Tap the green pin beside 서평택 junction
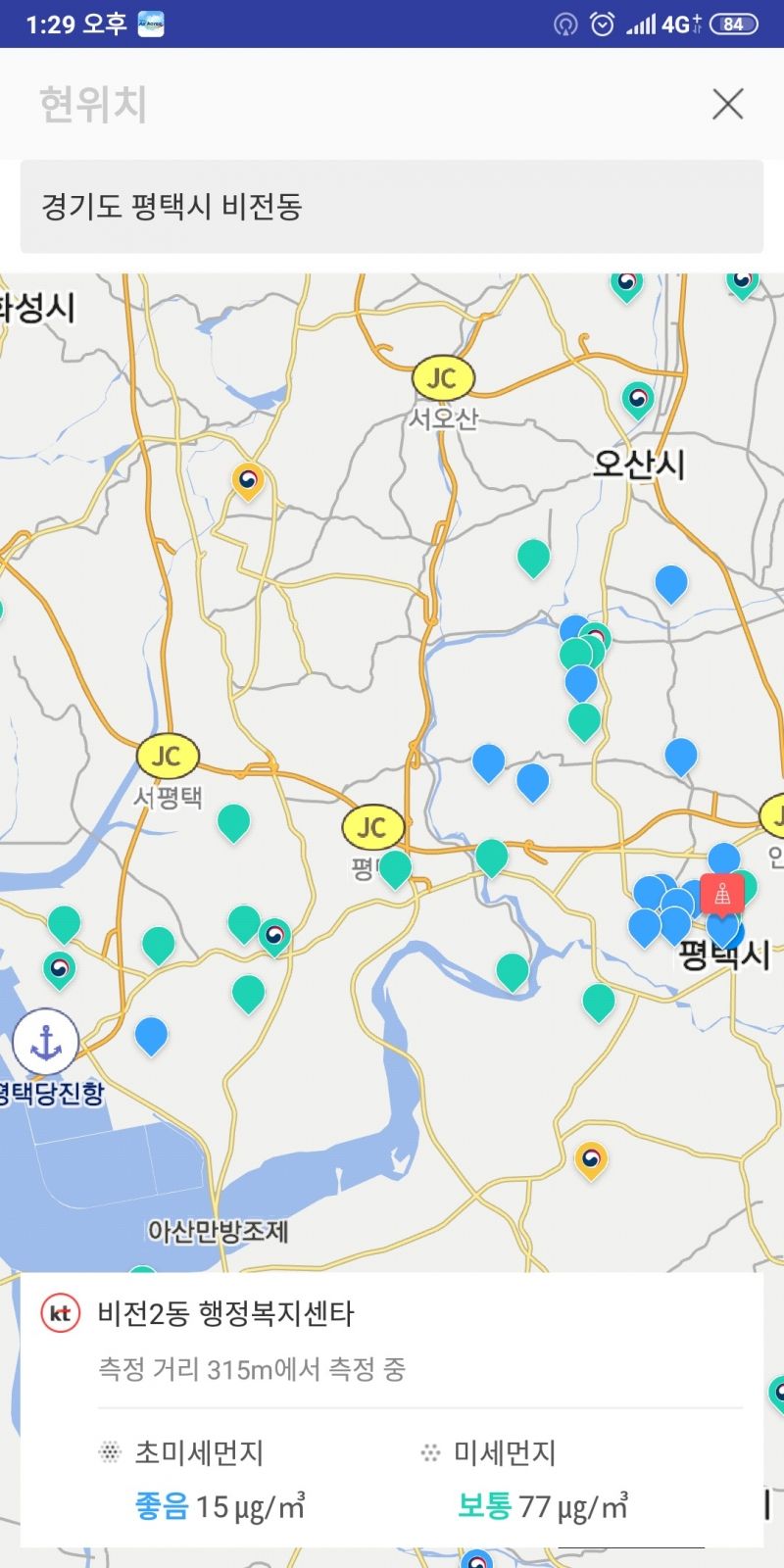Viewport: 784px width, 1568px height. tap(233, 821)
